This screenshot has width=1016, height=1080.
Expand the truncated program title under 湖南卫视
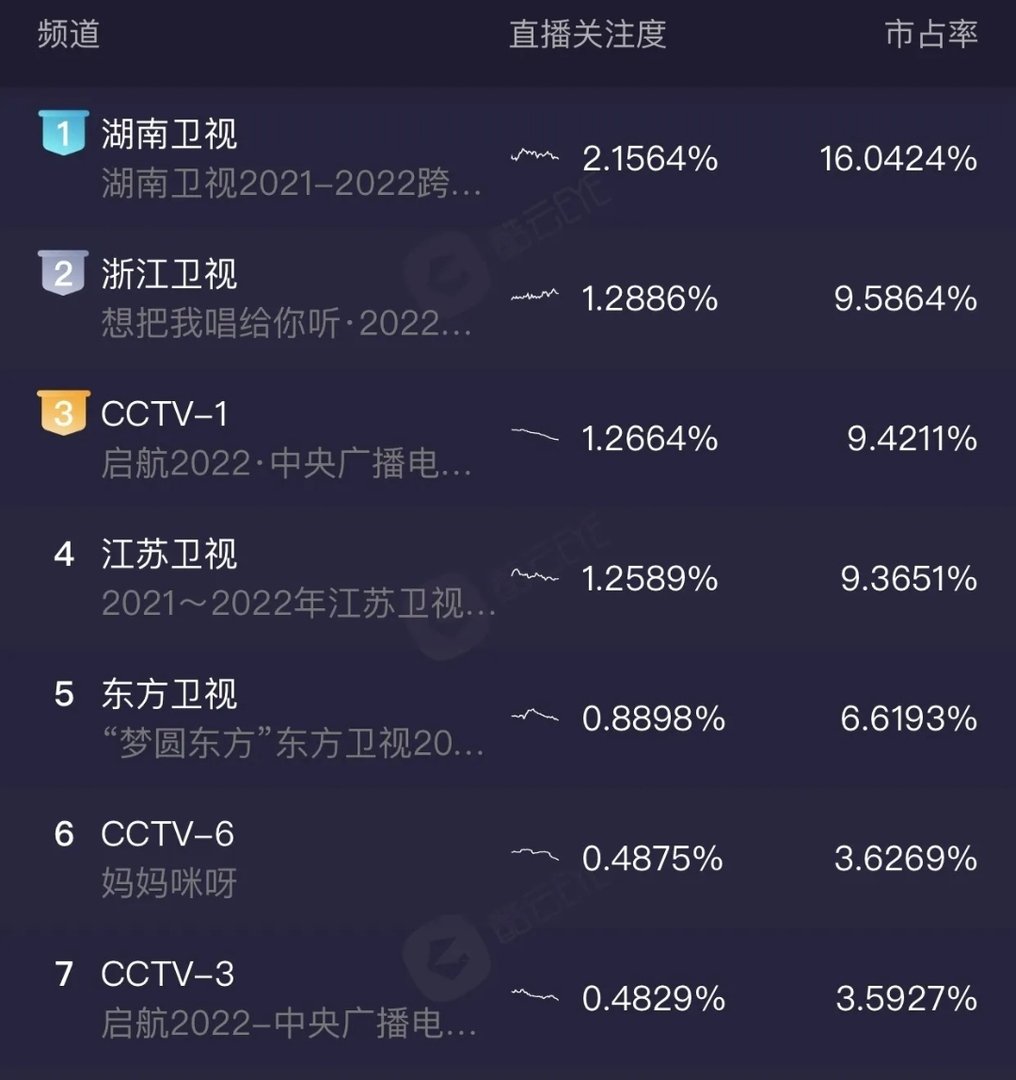(290, 187)
